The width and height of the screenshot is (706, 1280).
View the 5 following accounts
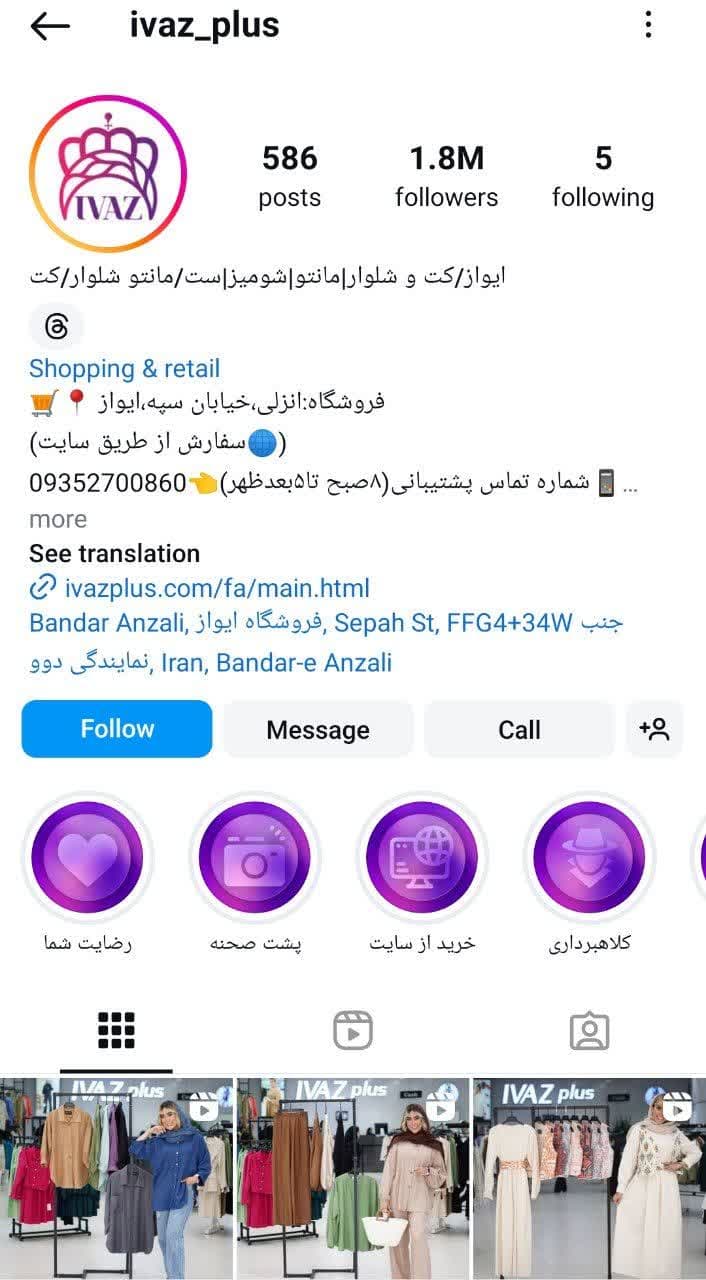(602, 176)
